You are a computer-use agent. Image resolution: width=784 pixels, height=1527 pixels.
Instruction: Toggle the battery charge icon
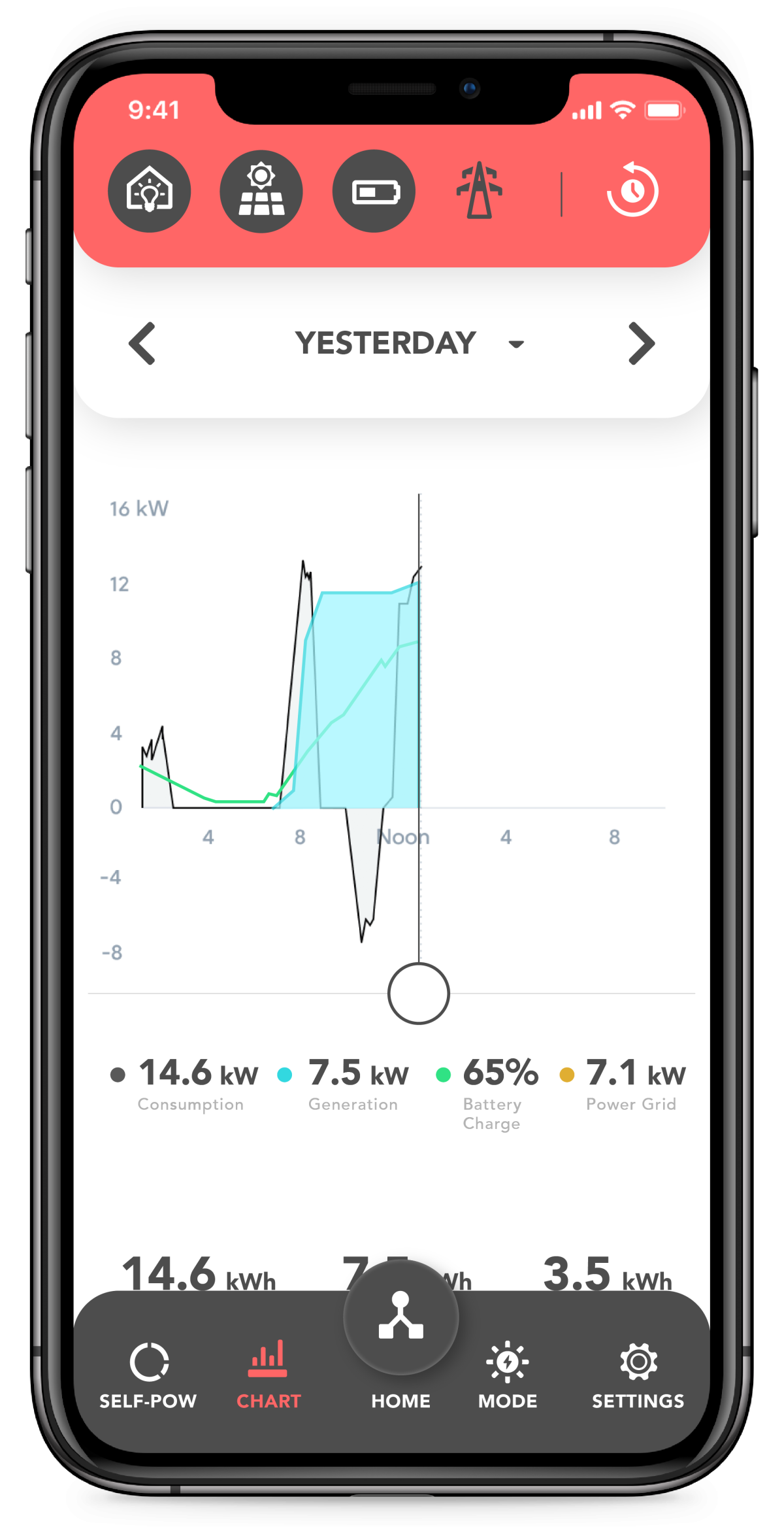tap(374, 191)
